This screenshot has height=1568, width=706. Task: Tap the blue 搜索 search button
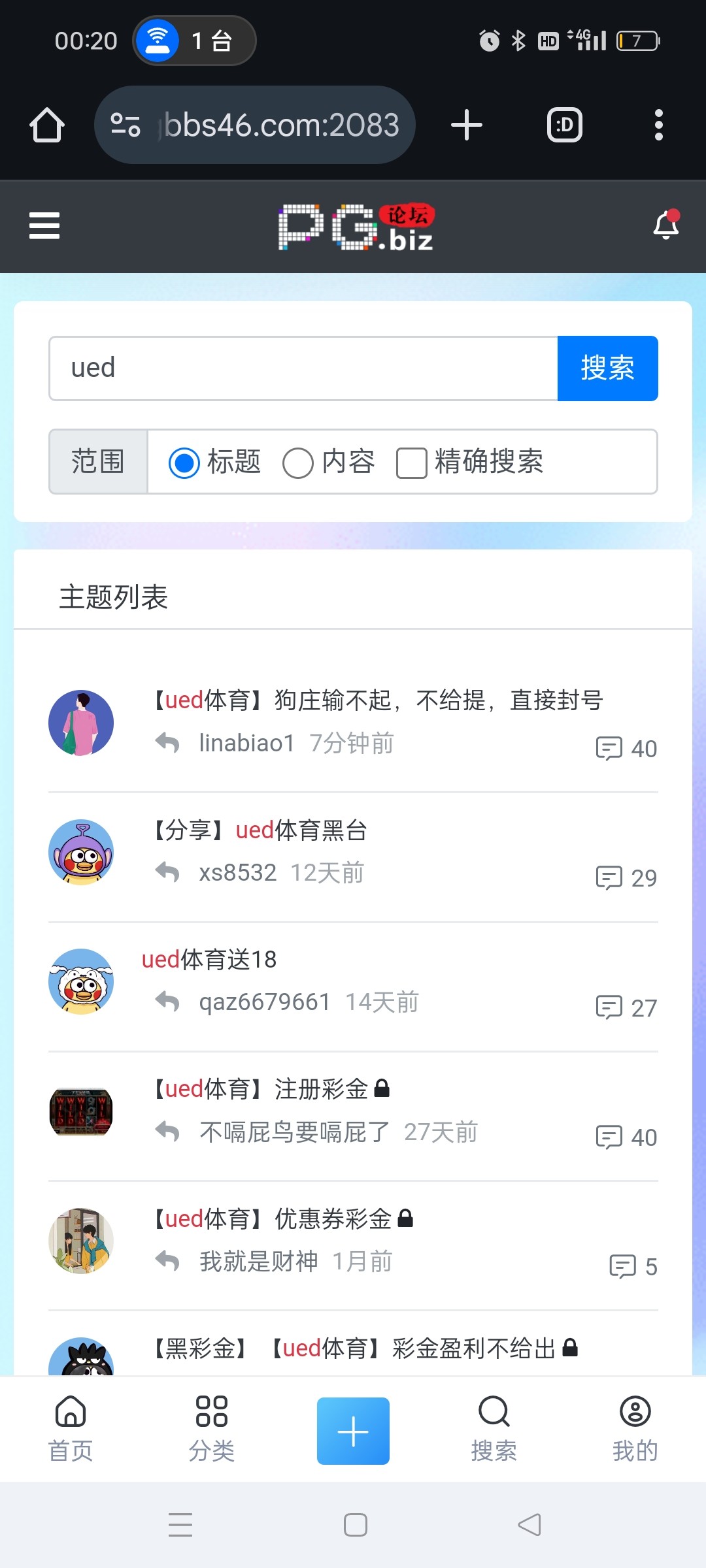point(607,368)
